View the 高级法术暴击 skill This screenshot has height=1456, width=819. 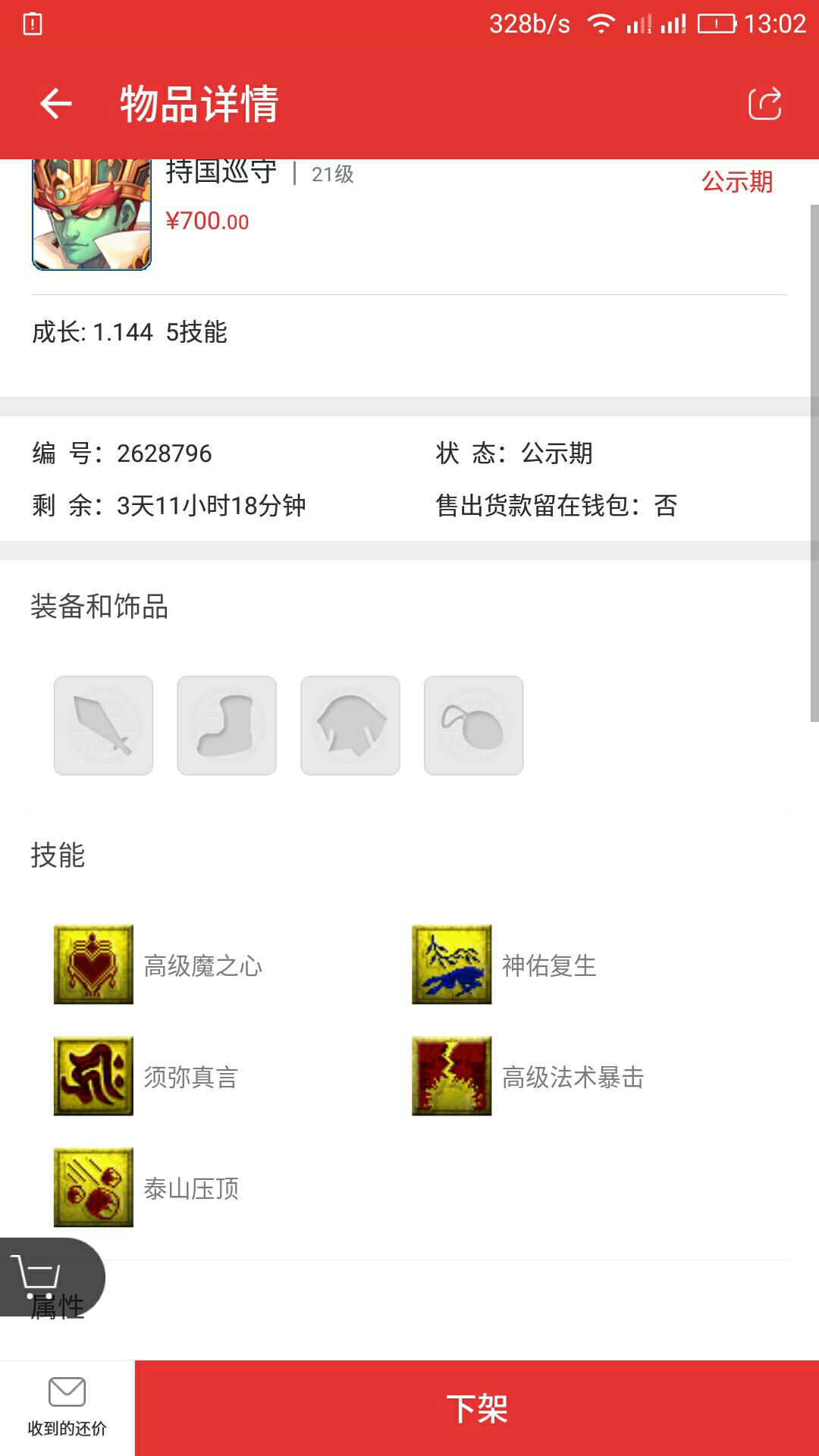click(x=451, y=1076)
